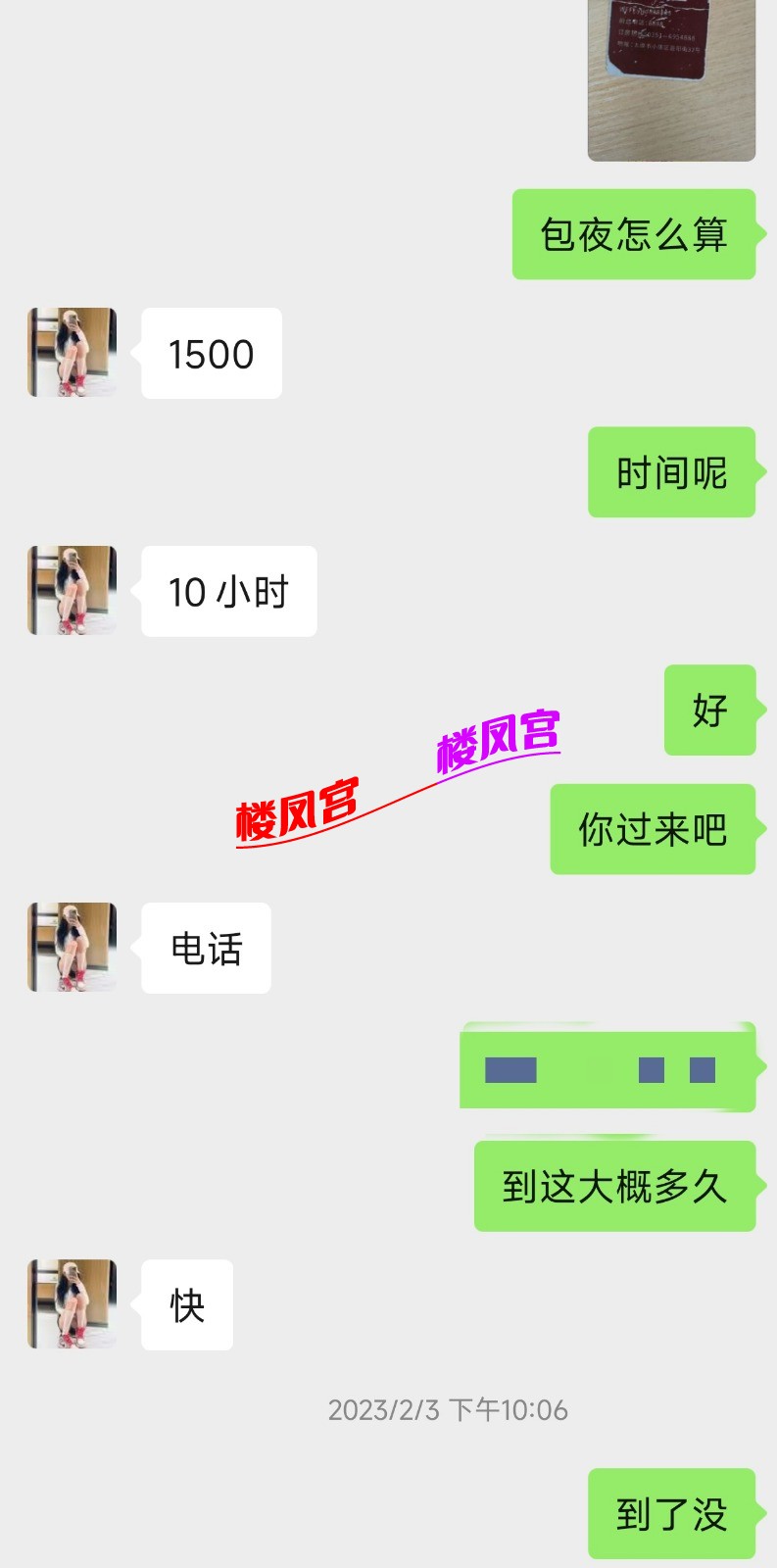
Task: Tap the avatar beside the "1500" message
Action: click(x=73, y=353)
